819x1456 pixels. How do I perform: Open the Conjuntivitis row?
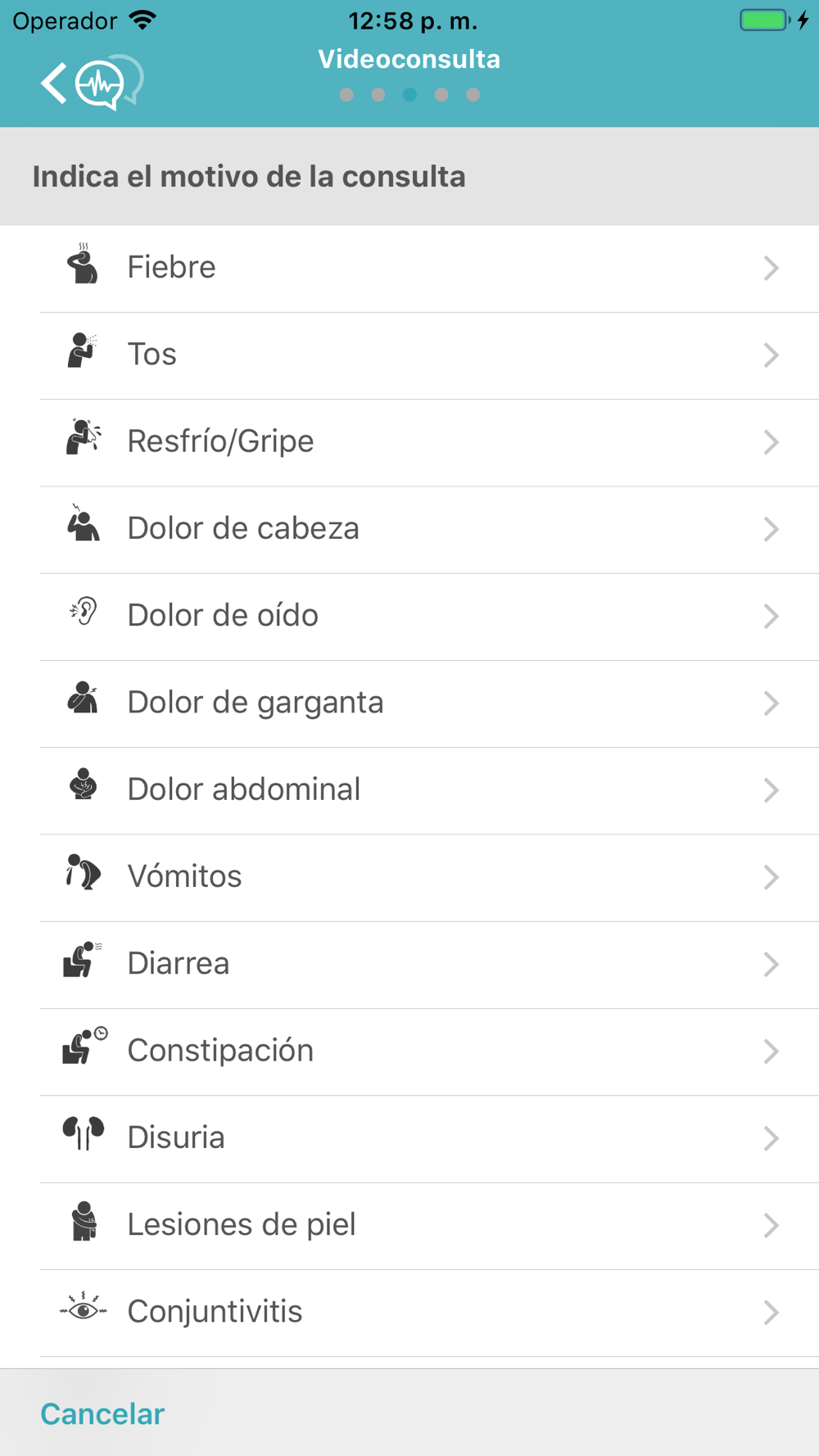[x=409, y=1313]
